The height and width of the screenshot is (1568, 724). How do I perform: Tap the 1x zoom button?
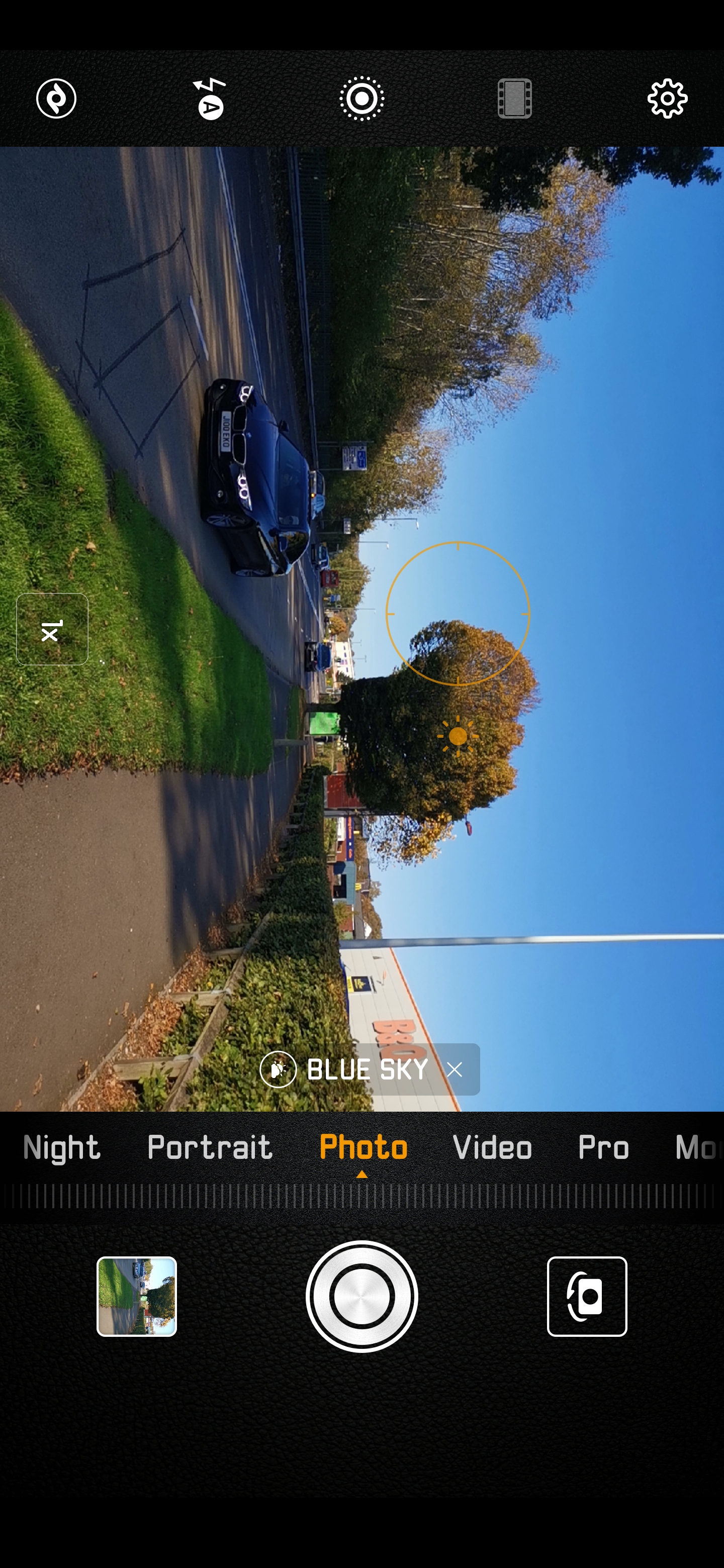click(52, 629)
